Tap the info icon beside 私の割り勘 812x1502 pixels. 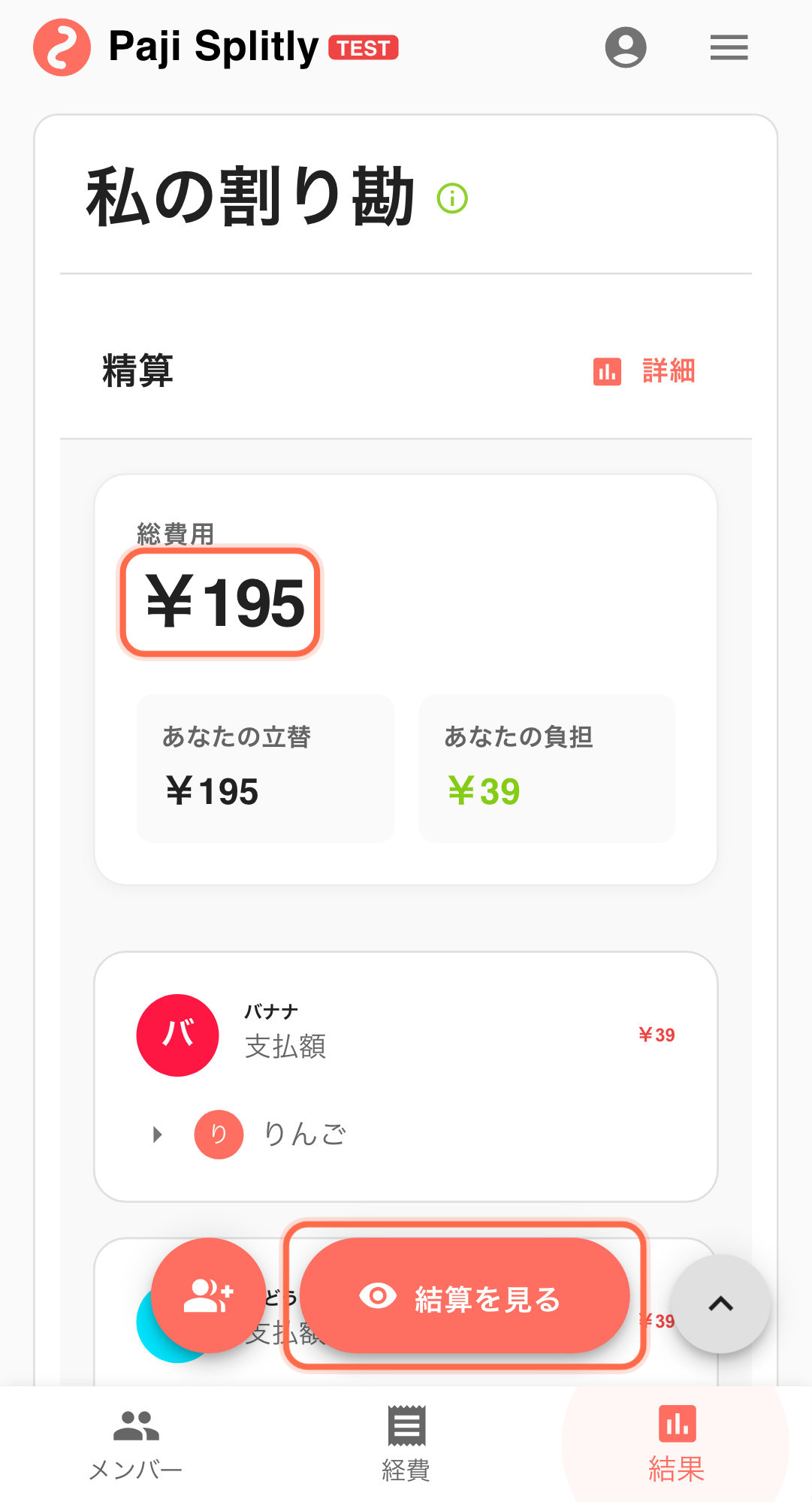452,198
